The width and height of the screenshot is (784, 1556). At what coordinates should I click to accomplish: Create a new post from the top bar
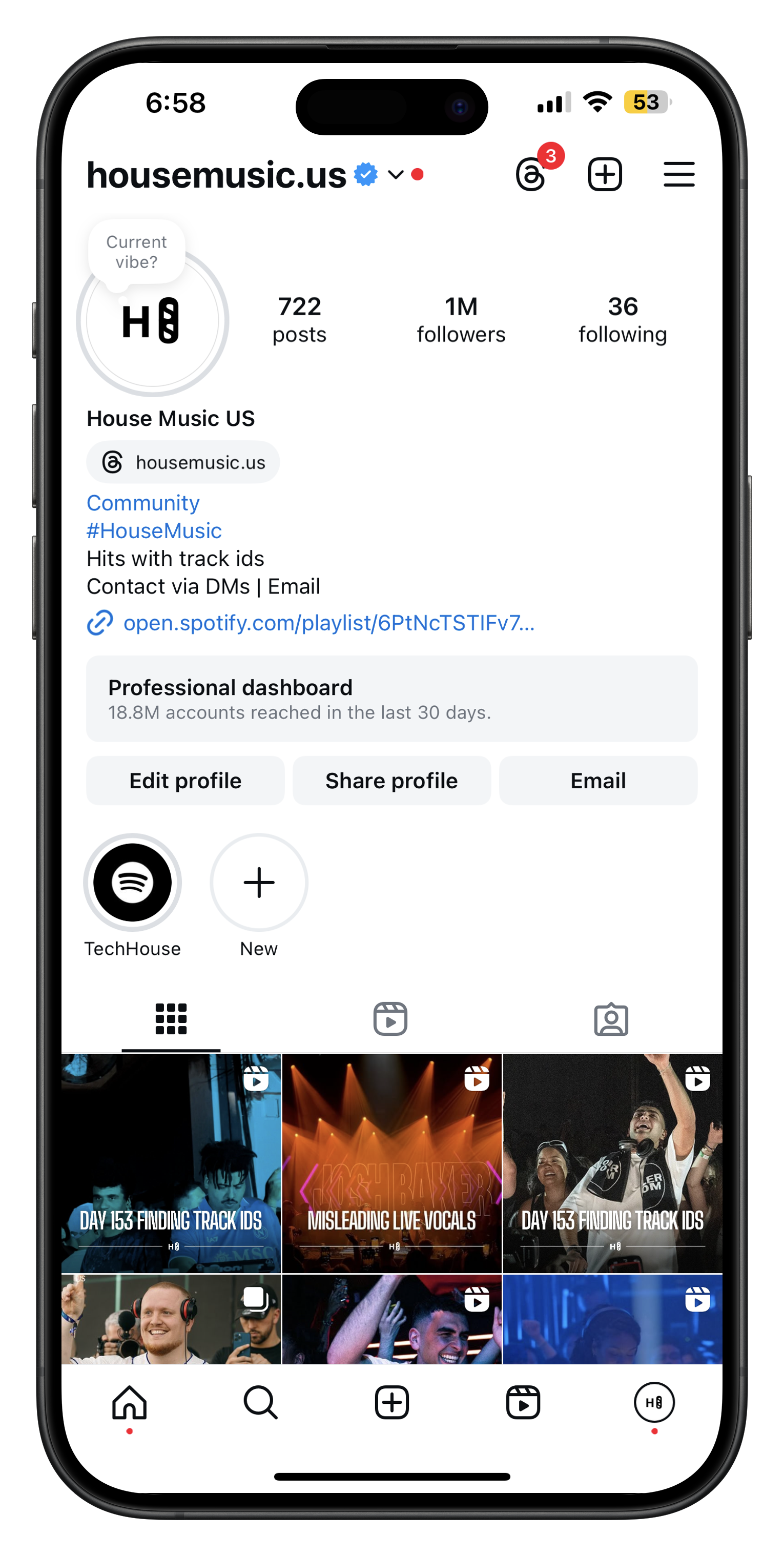(x=605, y=175)
